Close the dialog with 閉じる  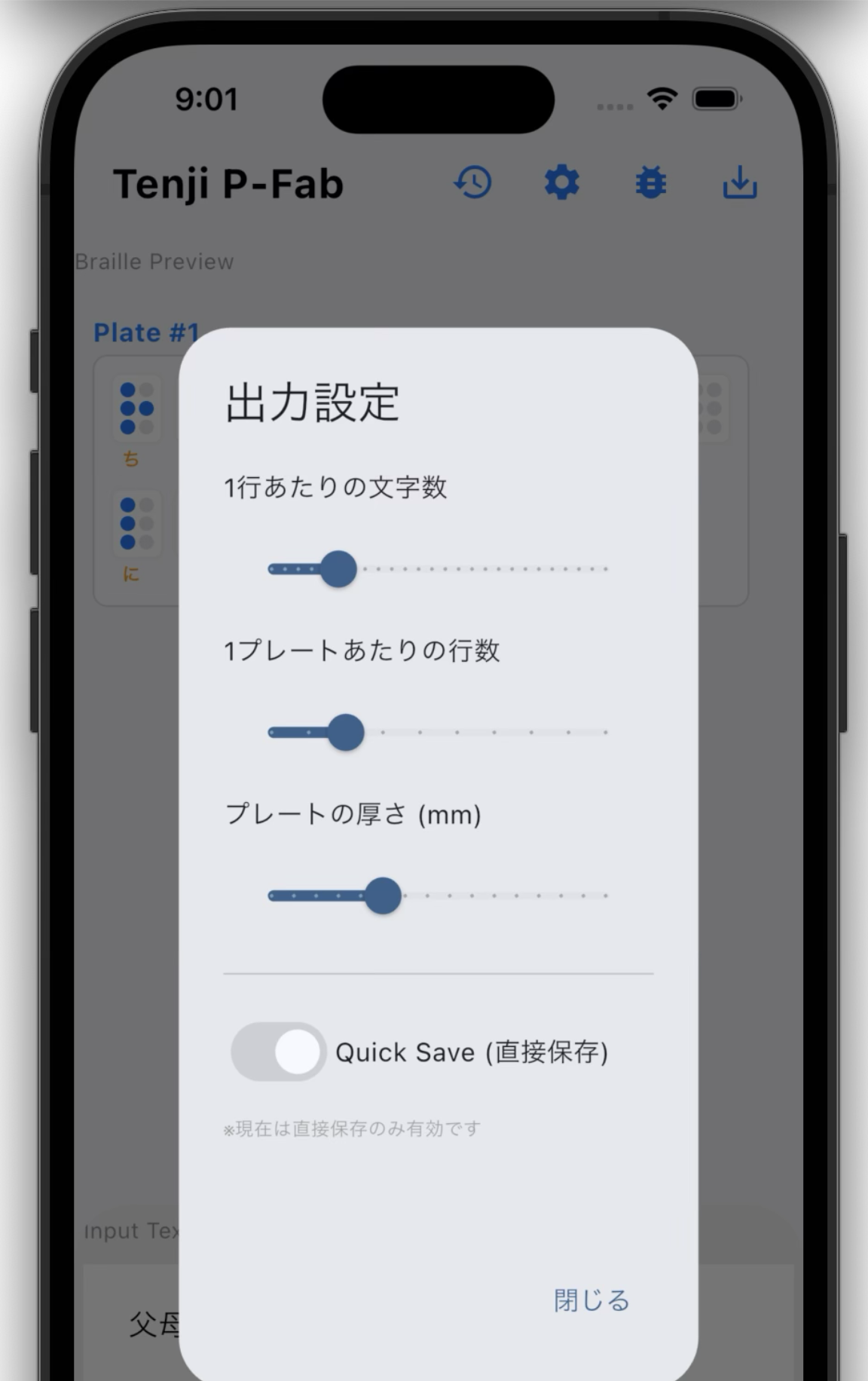(x=591, y=1300)
